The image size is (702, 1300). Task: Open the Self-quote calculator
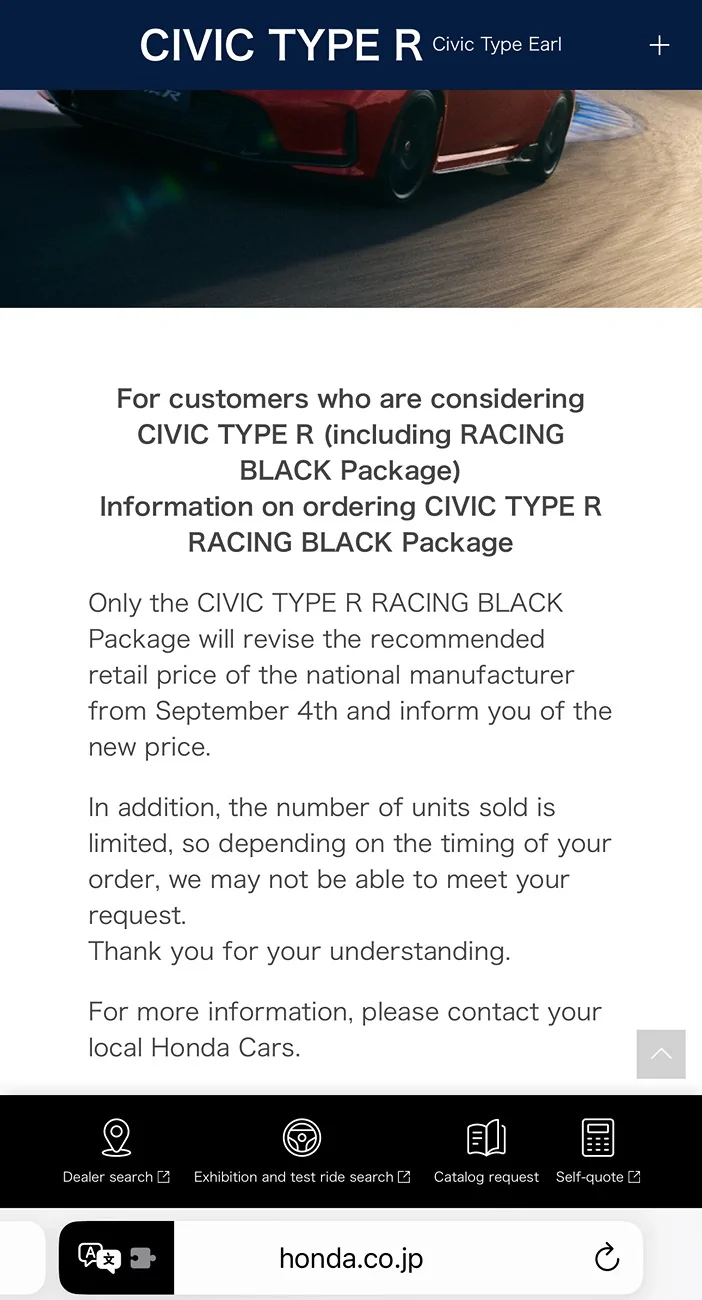click(x=598, y=1151)
